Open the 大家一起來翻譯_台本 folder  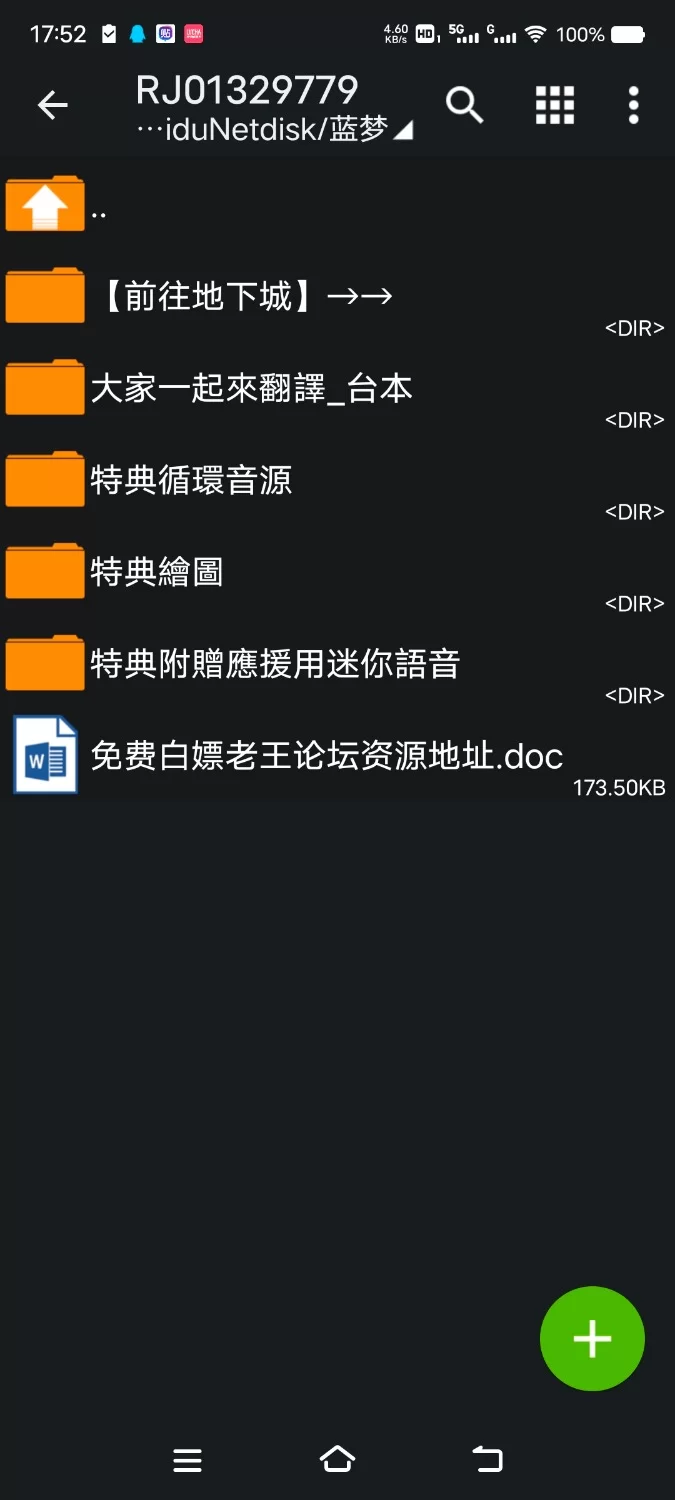pyautogui.click(x=250, y=388)
